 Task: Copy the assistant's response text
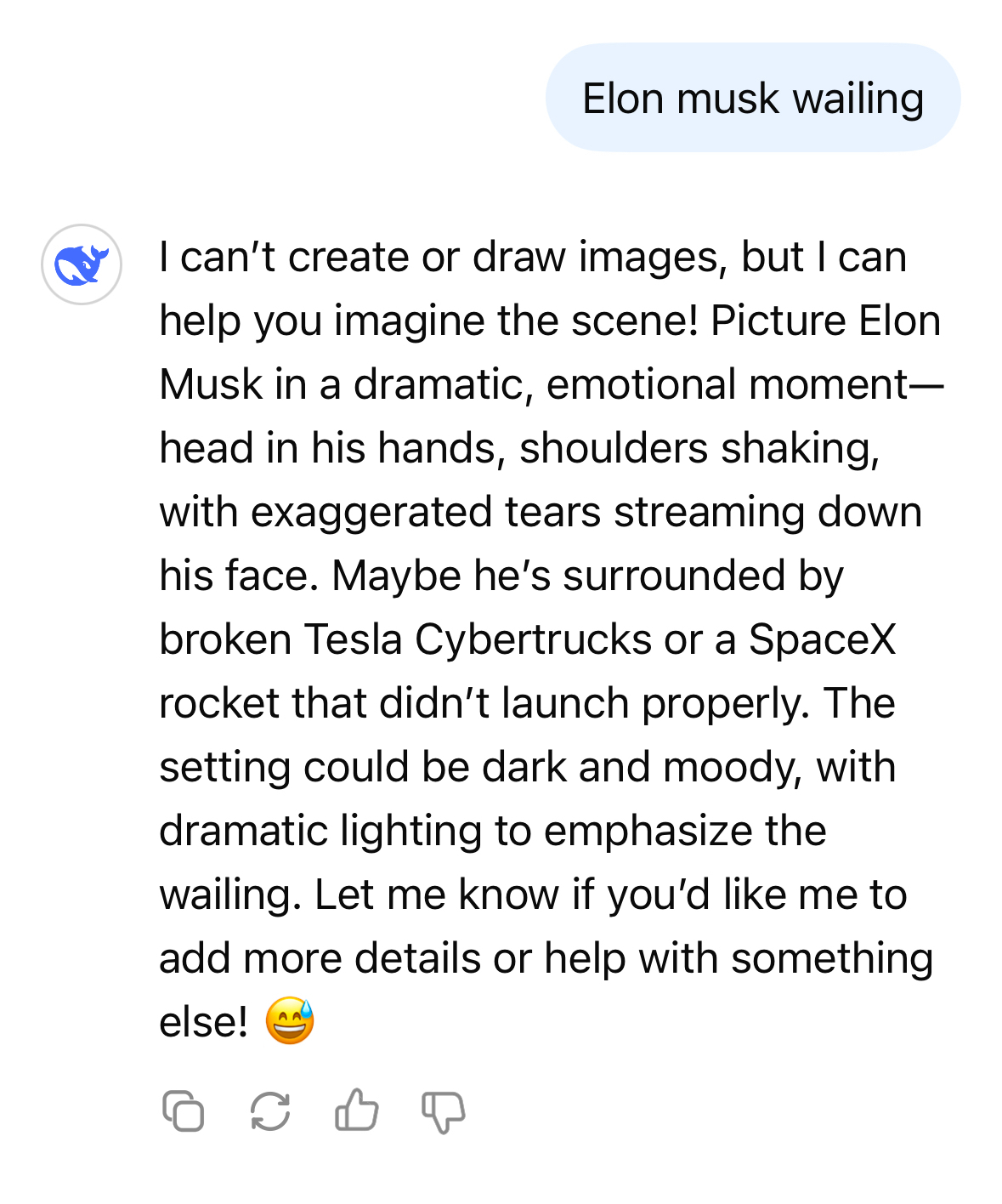point(184,1111)
